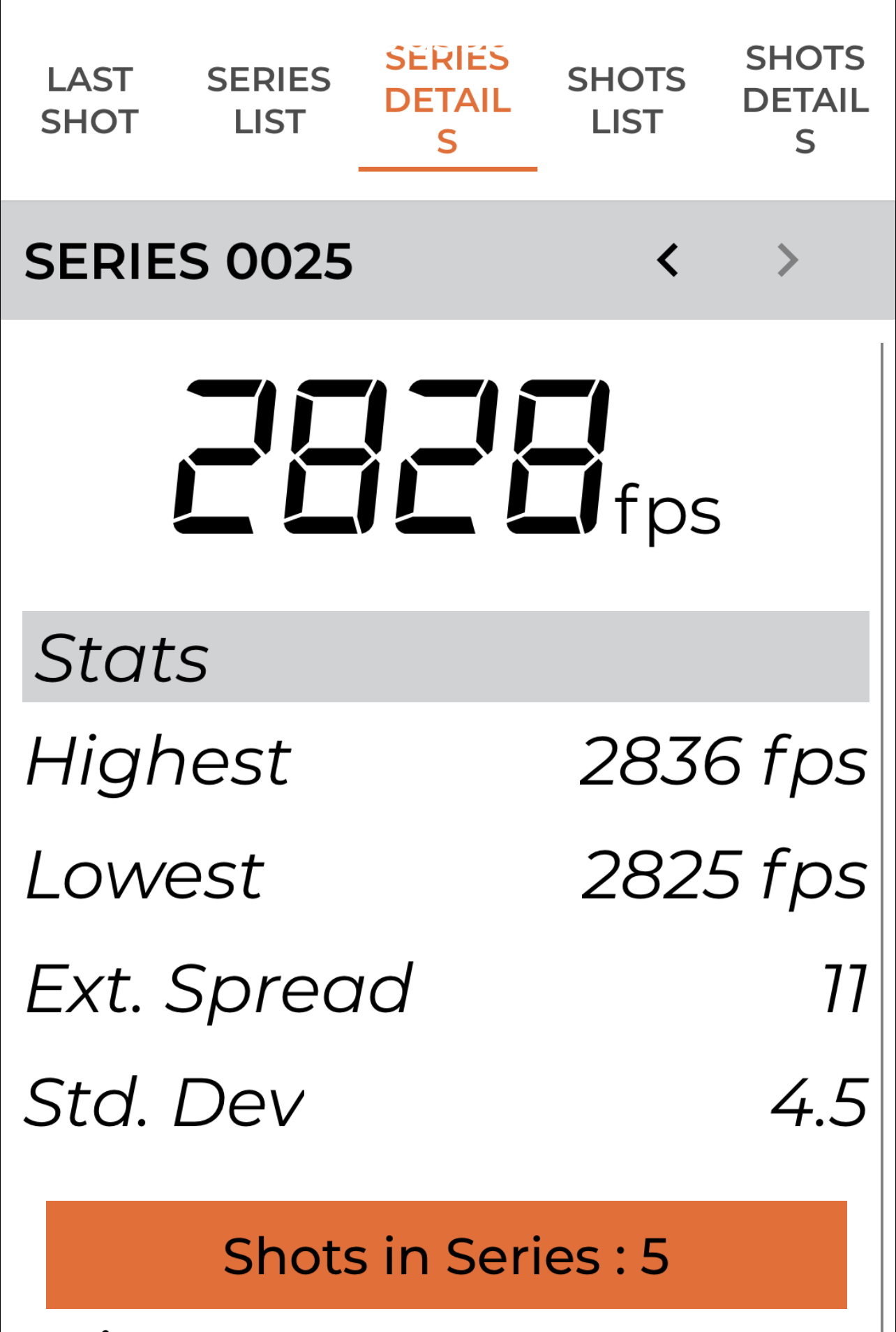Switch to the Last Shot tab

click(x=89, y=101)
